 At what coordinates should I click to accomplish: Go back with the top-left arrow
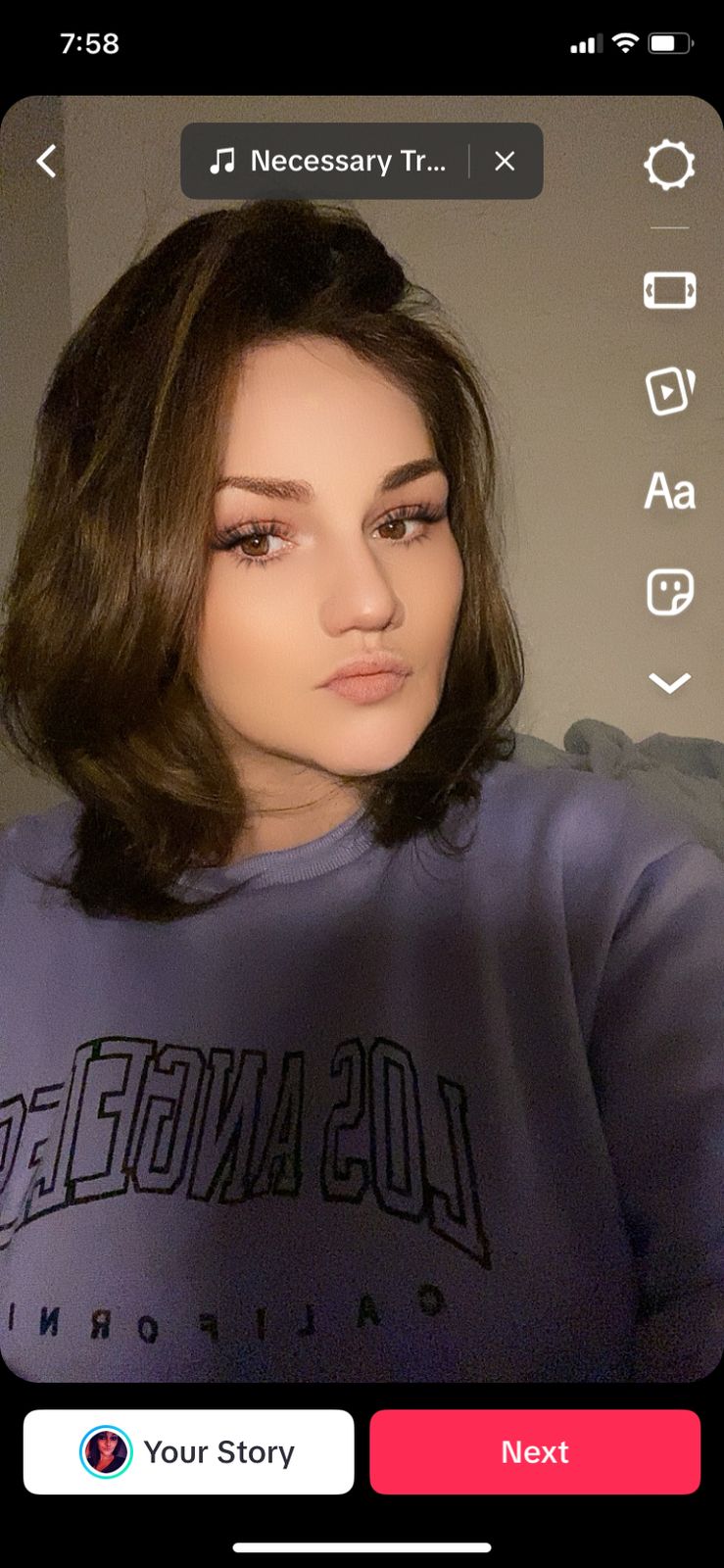click(47, 161)
